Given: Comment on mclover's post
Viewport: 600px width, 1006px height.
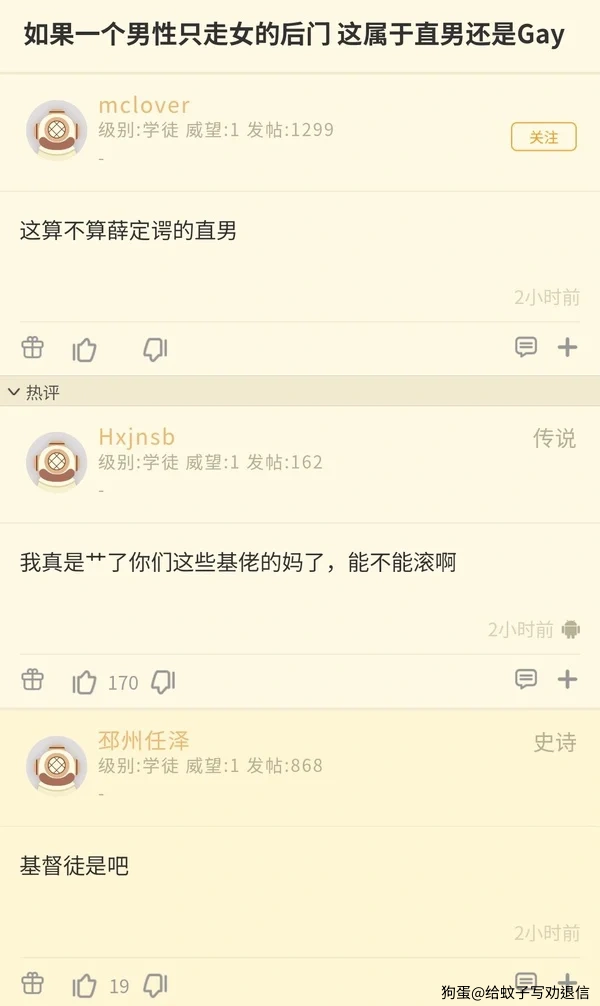Looking at the screenshot, I should coord(526,347).
